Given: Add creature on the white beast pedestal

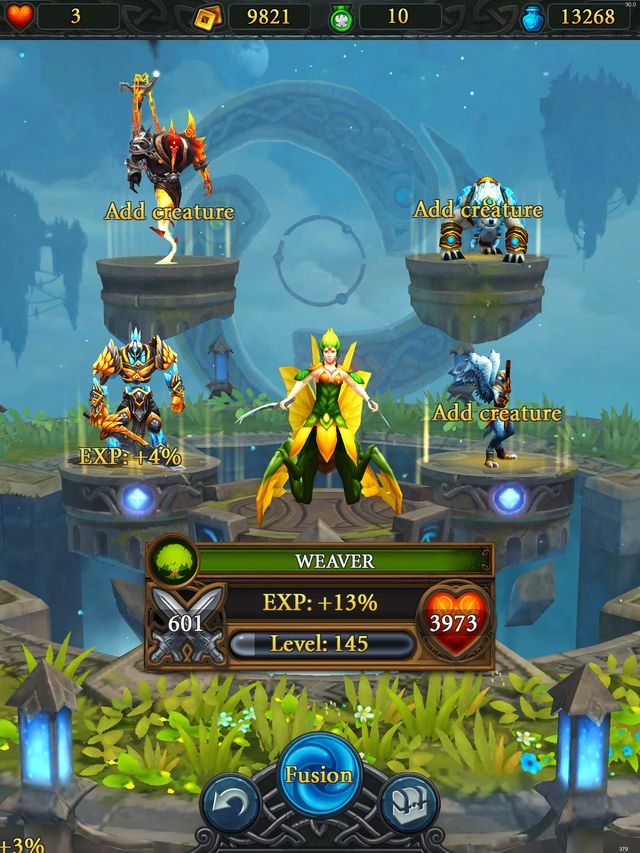Looking at the screenshot, I should pyautogui.click(x=477, y=210).
